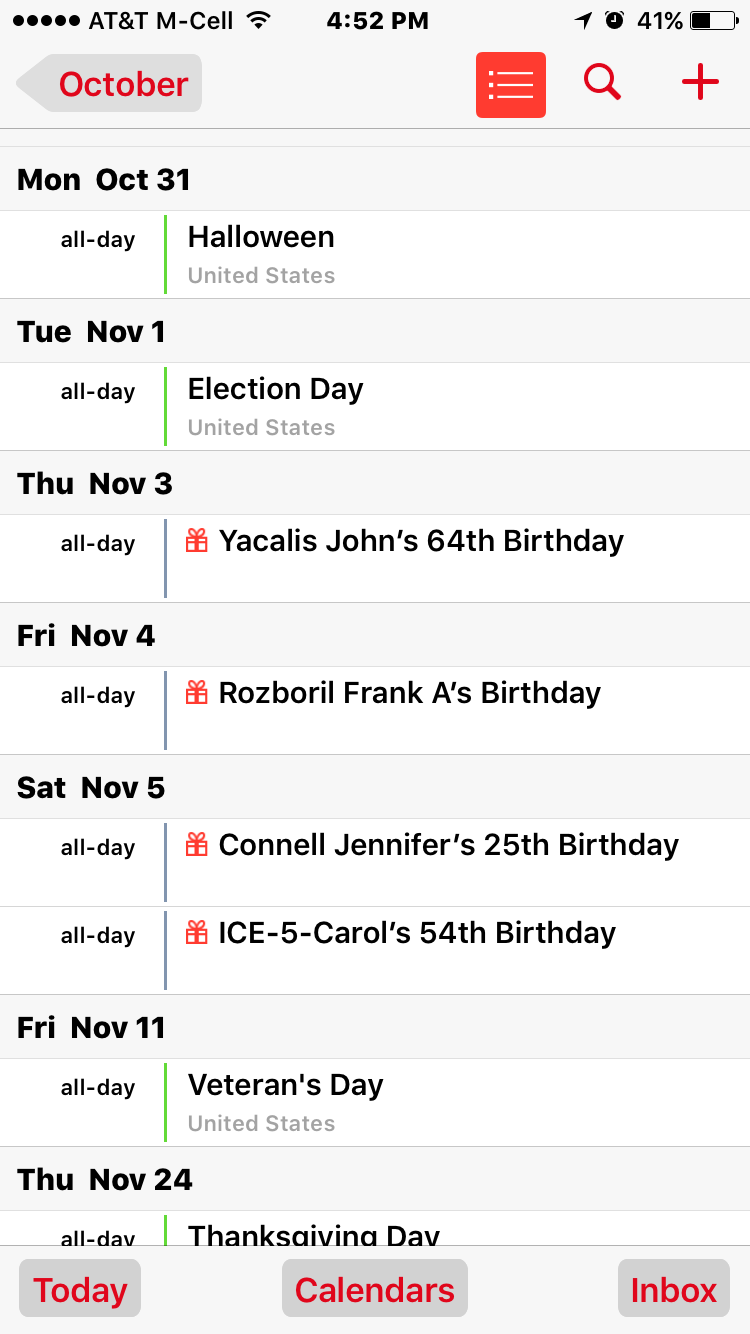Open Connell Jennifer's 25th Birthday
The height and width of the screenshot is (1334, 750).
[375, 862]
